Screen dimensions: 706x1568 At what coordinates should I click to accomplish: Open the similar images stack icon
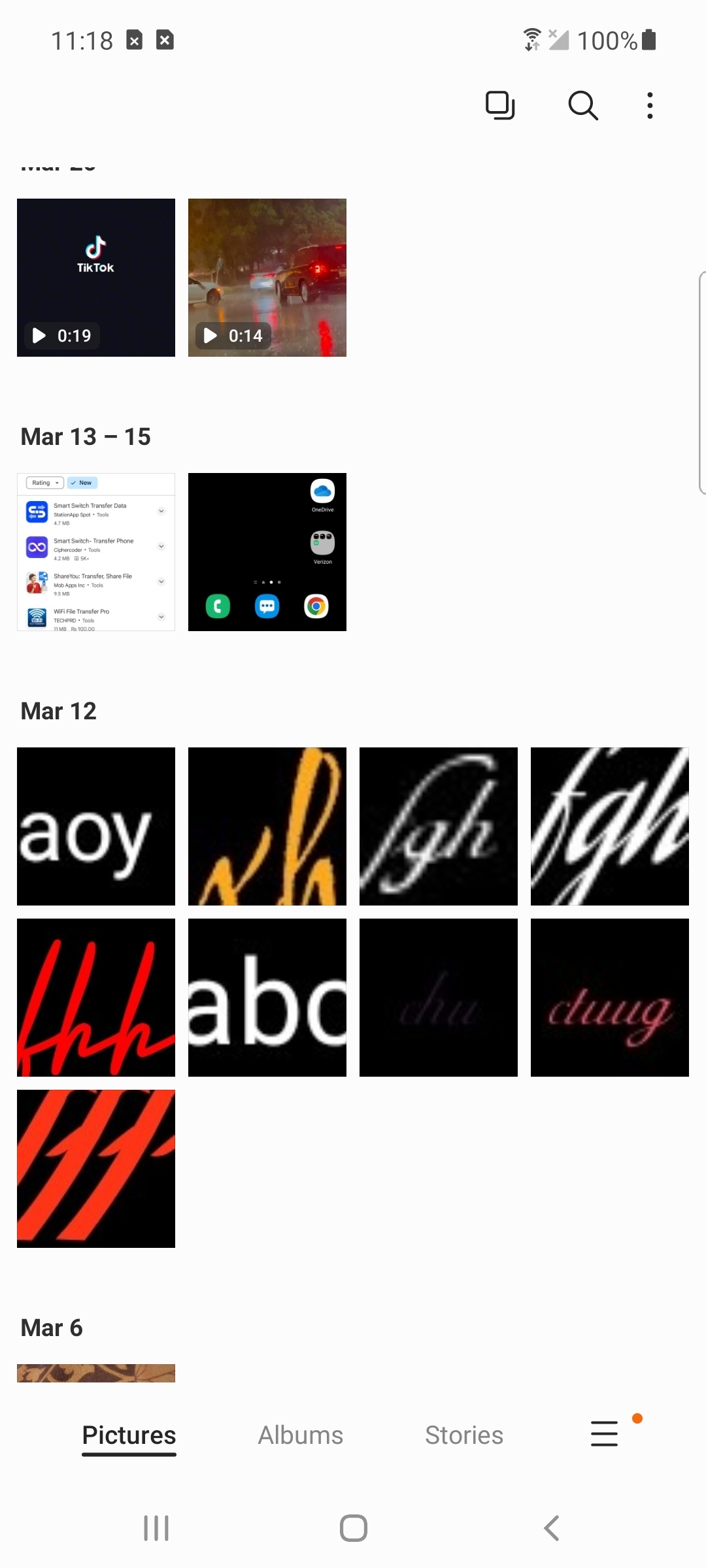pyautogui.click(x=500, y=105)
